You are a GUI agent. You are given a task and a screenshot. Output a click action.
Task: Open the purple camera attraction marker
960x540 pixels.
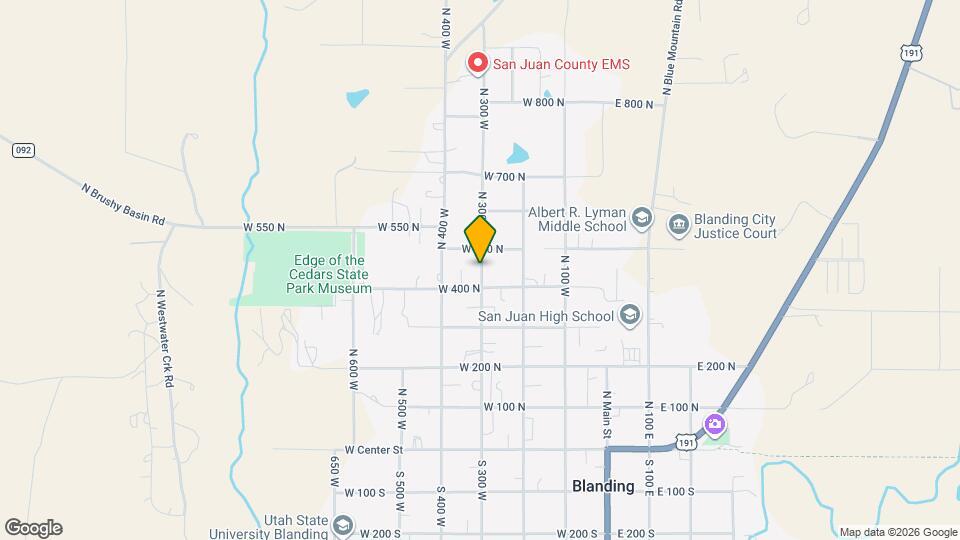pos(714,424)
